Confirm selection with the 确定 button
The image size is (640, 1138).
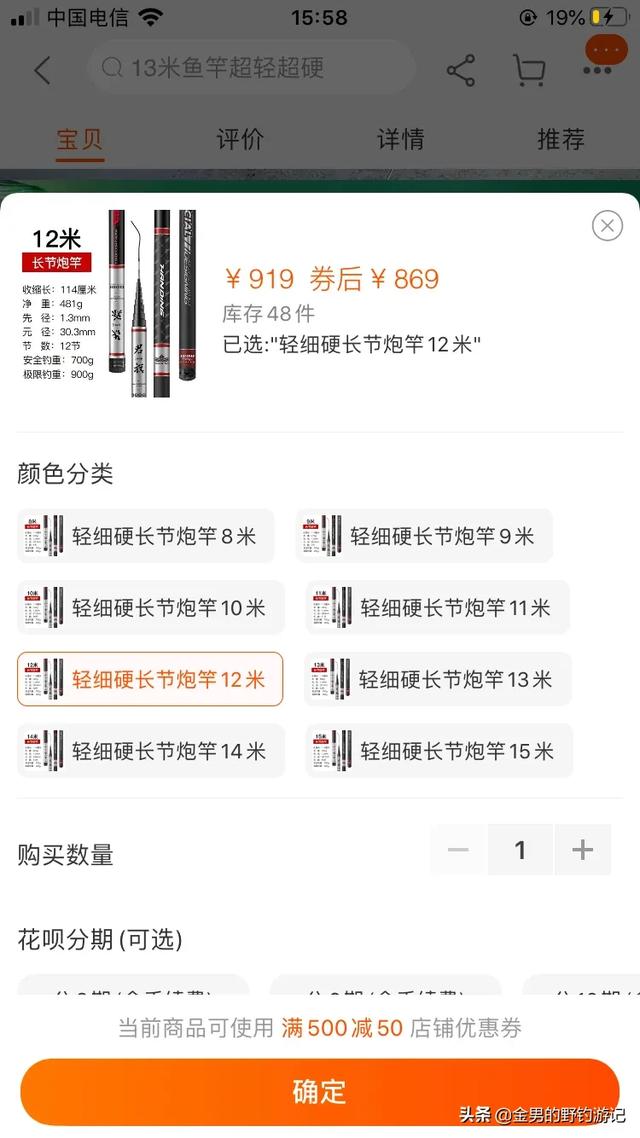[x=320, y=1092]
